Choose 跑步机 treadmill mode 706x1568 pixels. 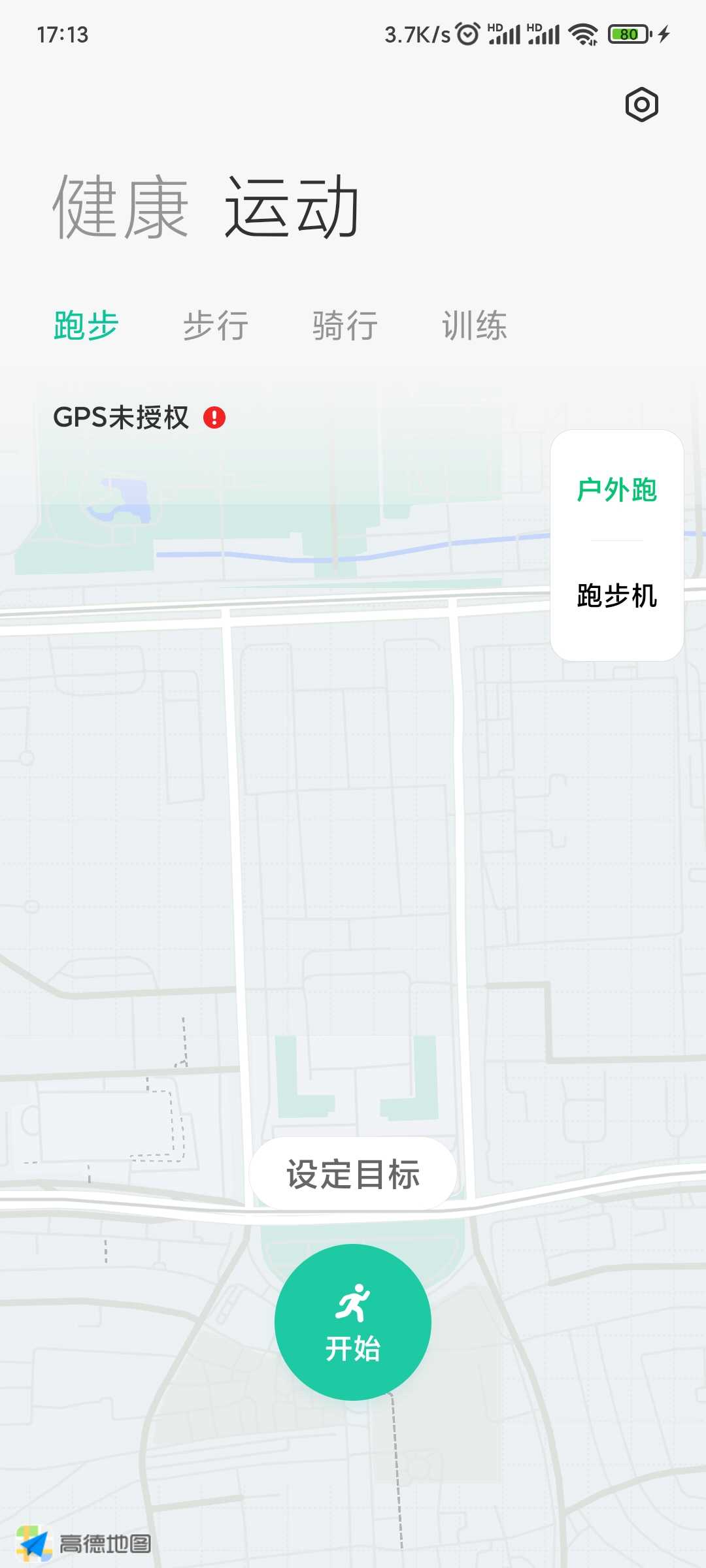(617, 596)
